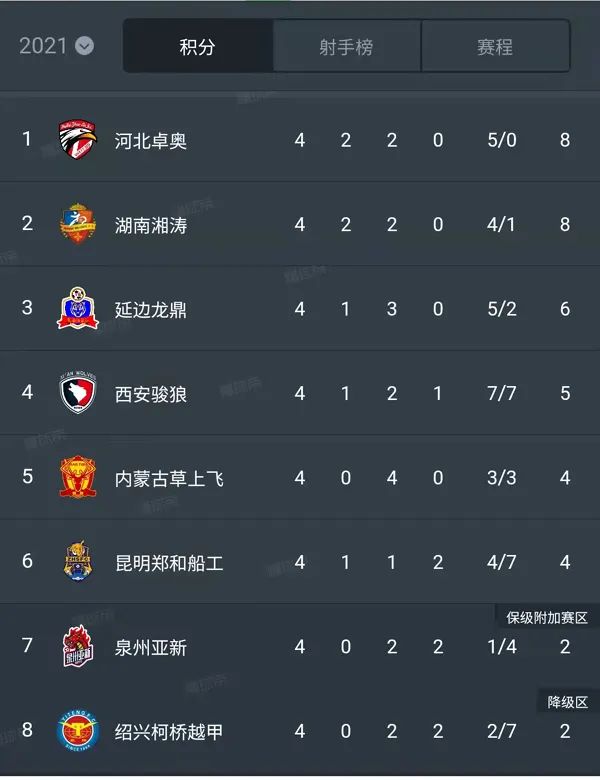View the 泉州亚新 team row
The width and height of the screenshot is (600, 780).
[x=151, y=648]
